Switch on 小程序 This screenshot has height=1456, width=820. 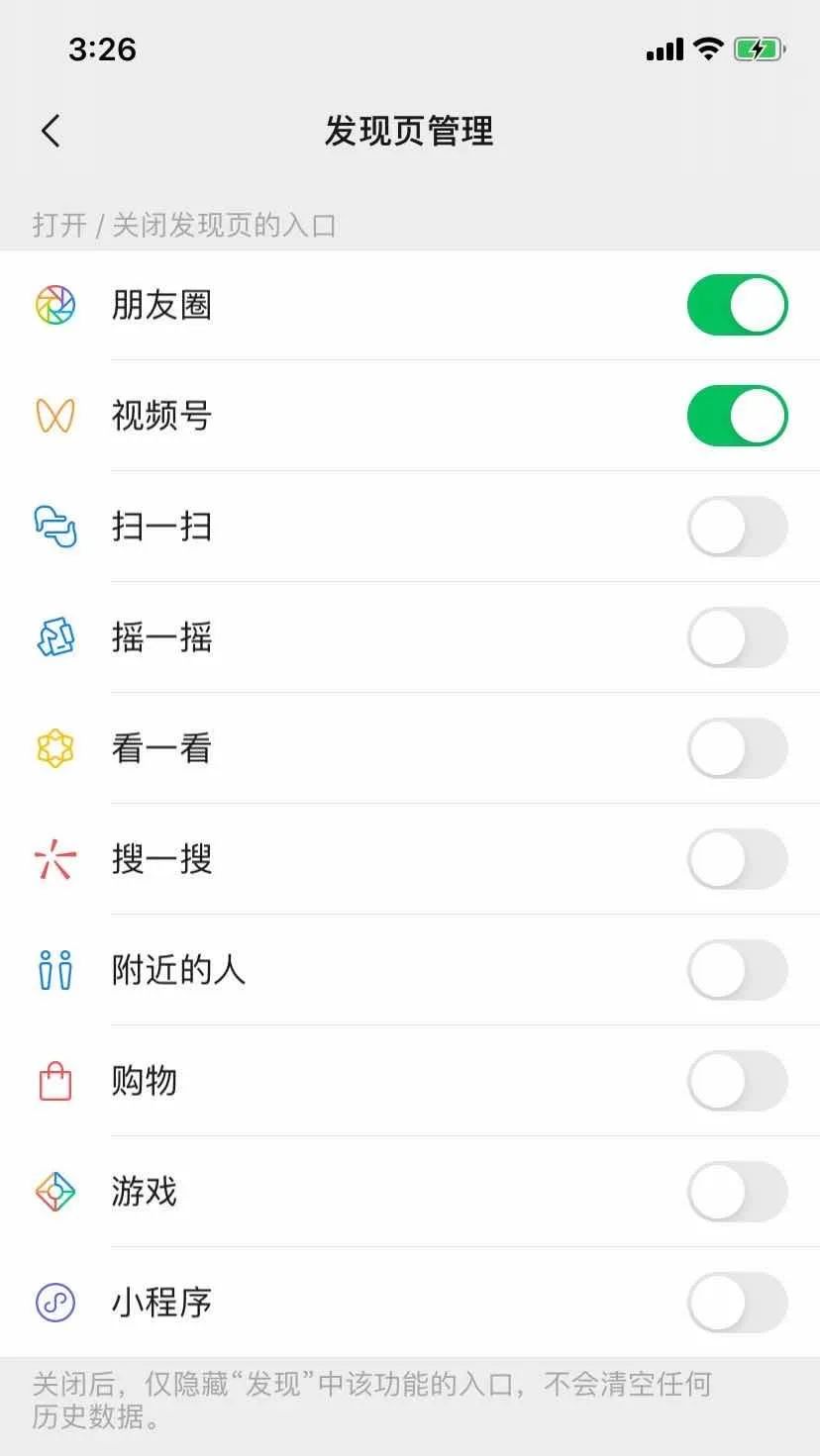point(737,1303)
